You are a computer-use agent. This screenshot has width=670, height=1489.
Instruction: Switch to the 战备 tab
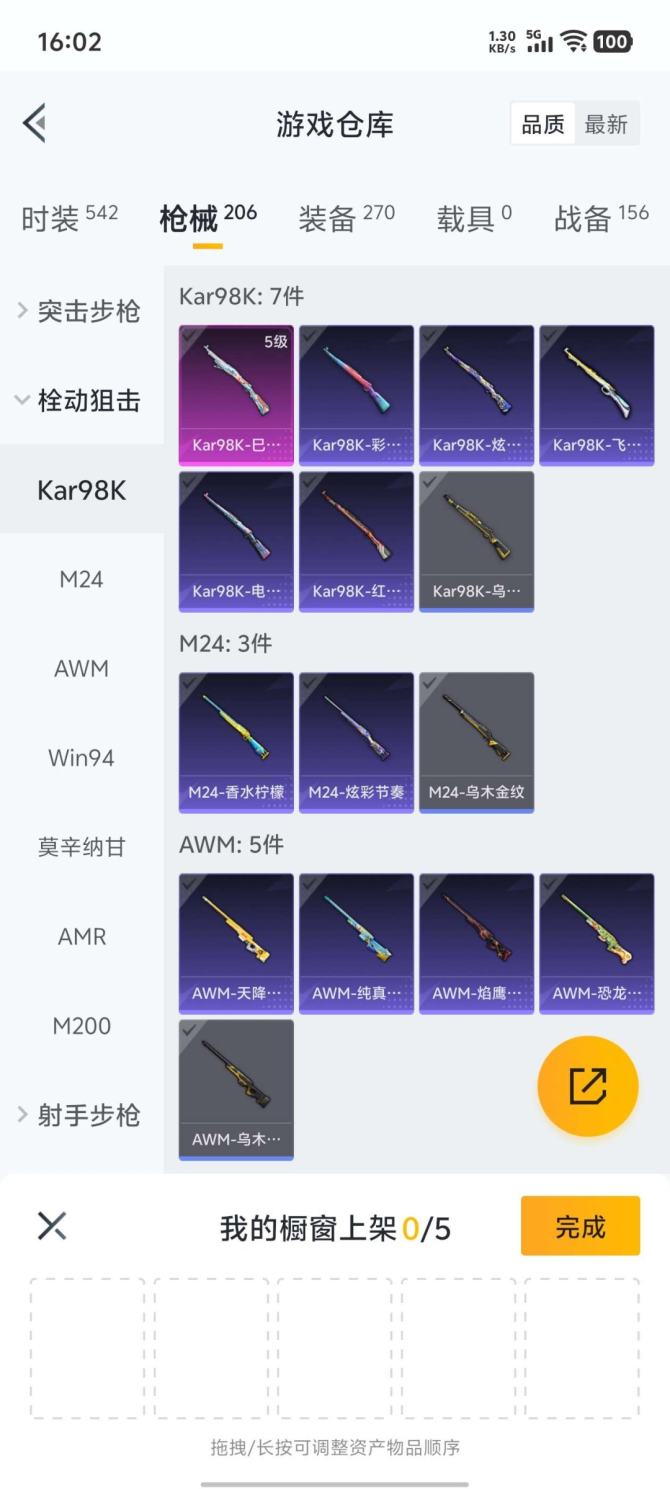click(x=601, y=218)
